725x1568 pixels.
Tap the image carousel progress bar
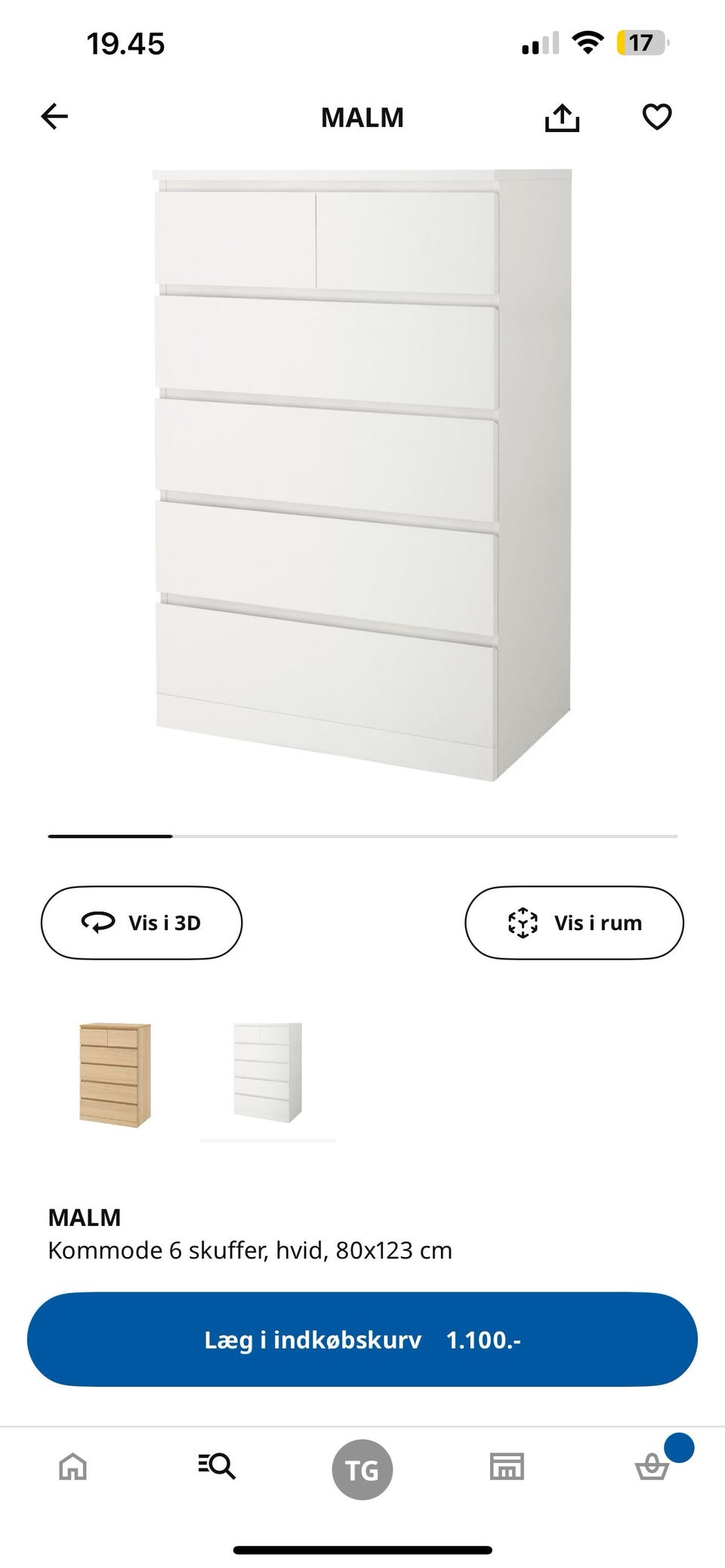pos(362,836)
